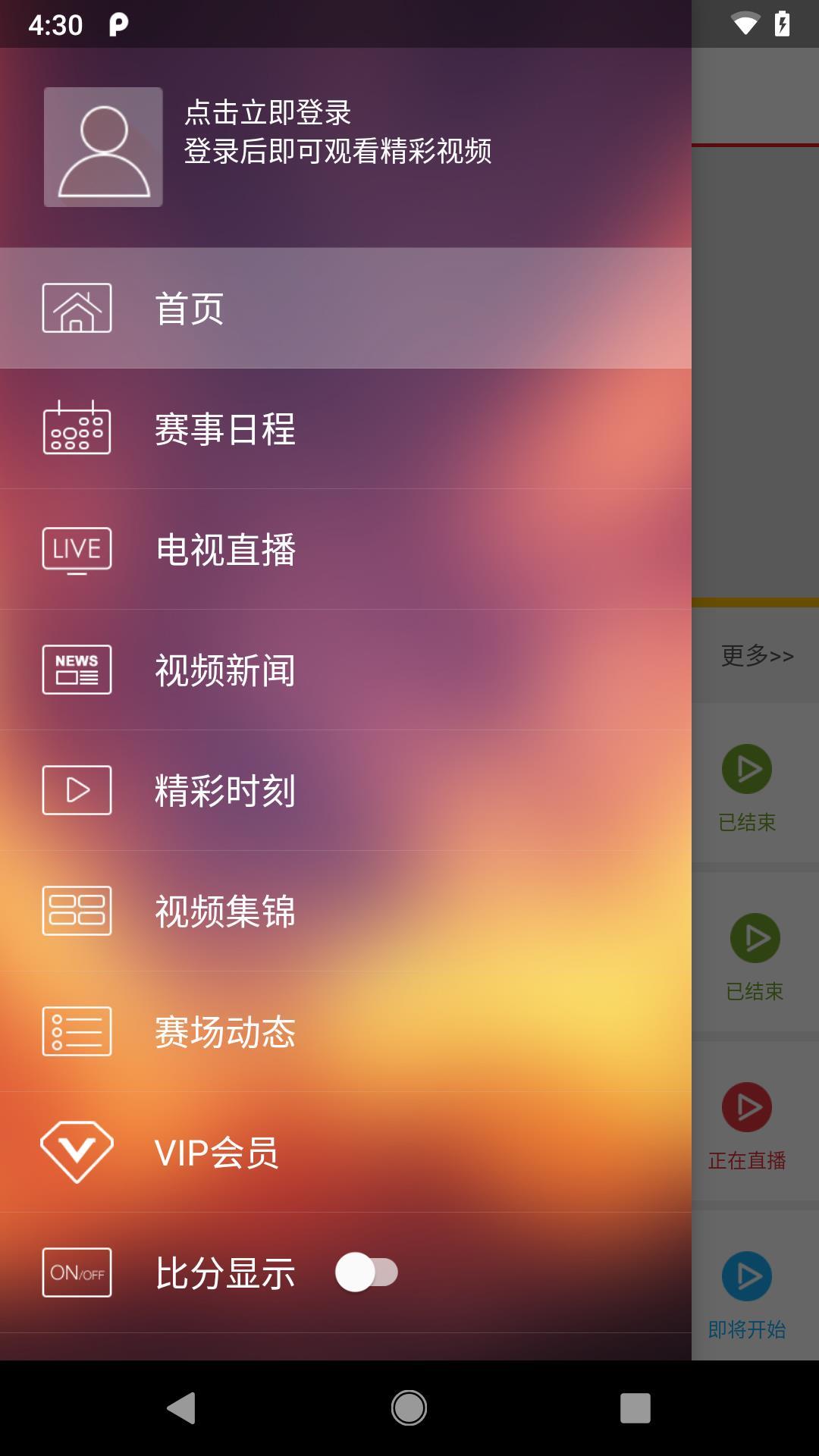Open VIP会员 membership page
This screenshot has width=819, height=1456.
[345, 1152]
